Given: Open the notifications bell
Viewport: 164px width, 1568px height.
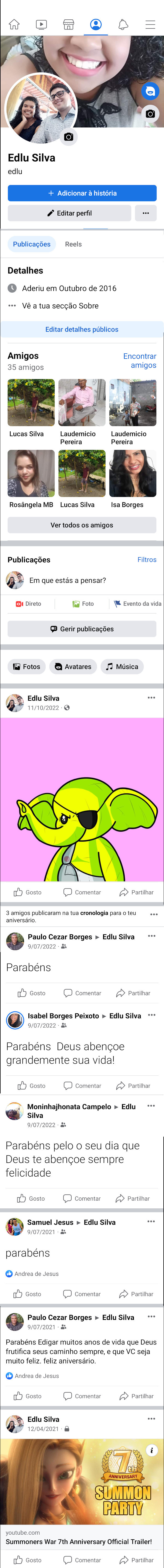Looking at the screenshot, I should click(123, 24).
